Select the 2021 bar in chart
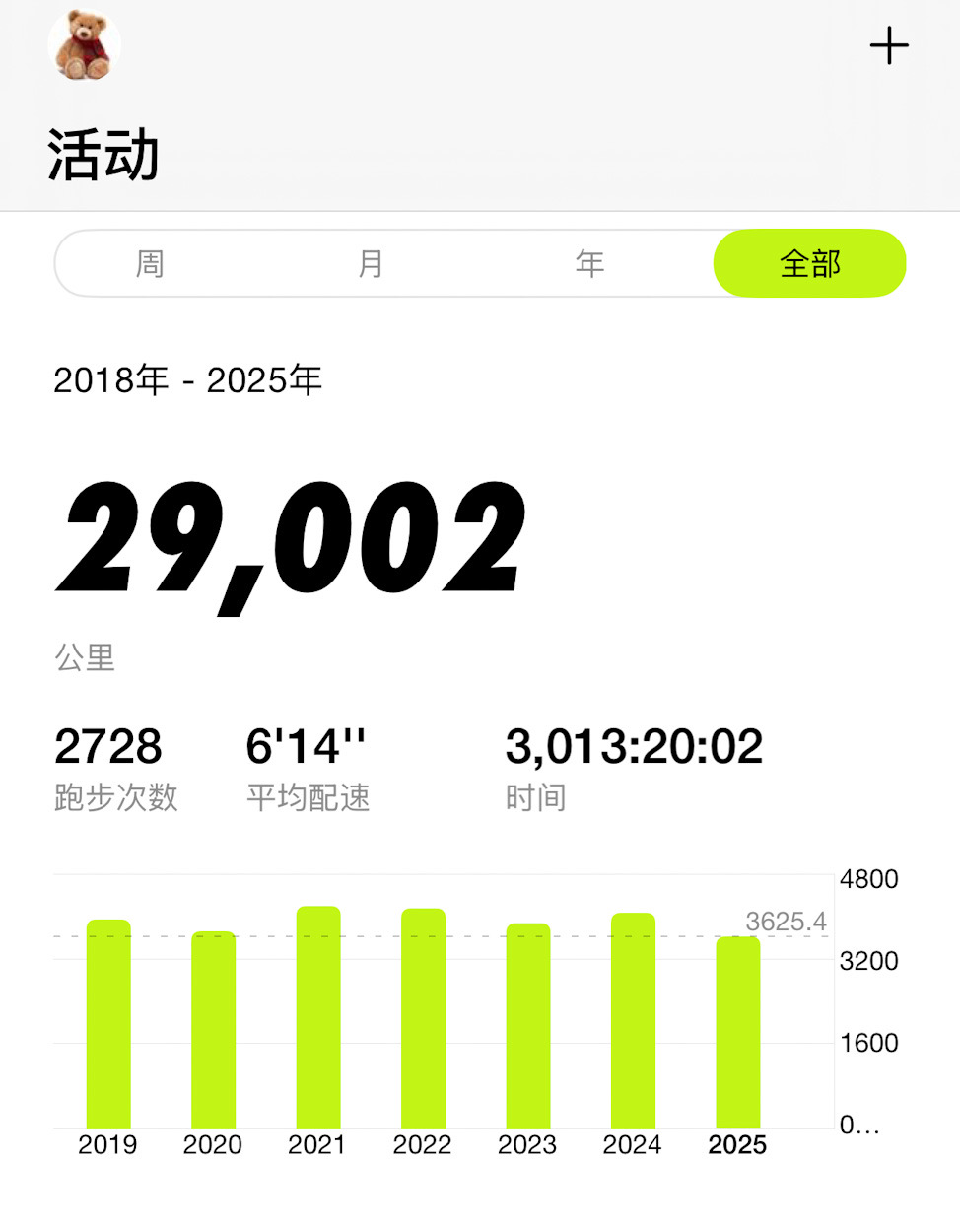Image resolution: width=960 pixels, height=1232 pixels. tap(318, 1018)
